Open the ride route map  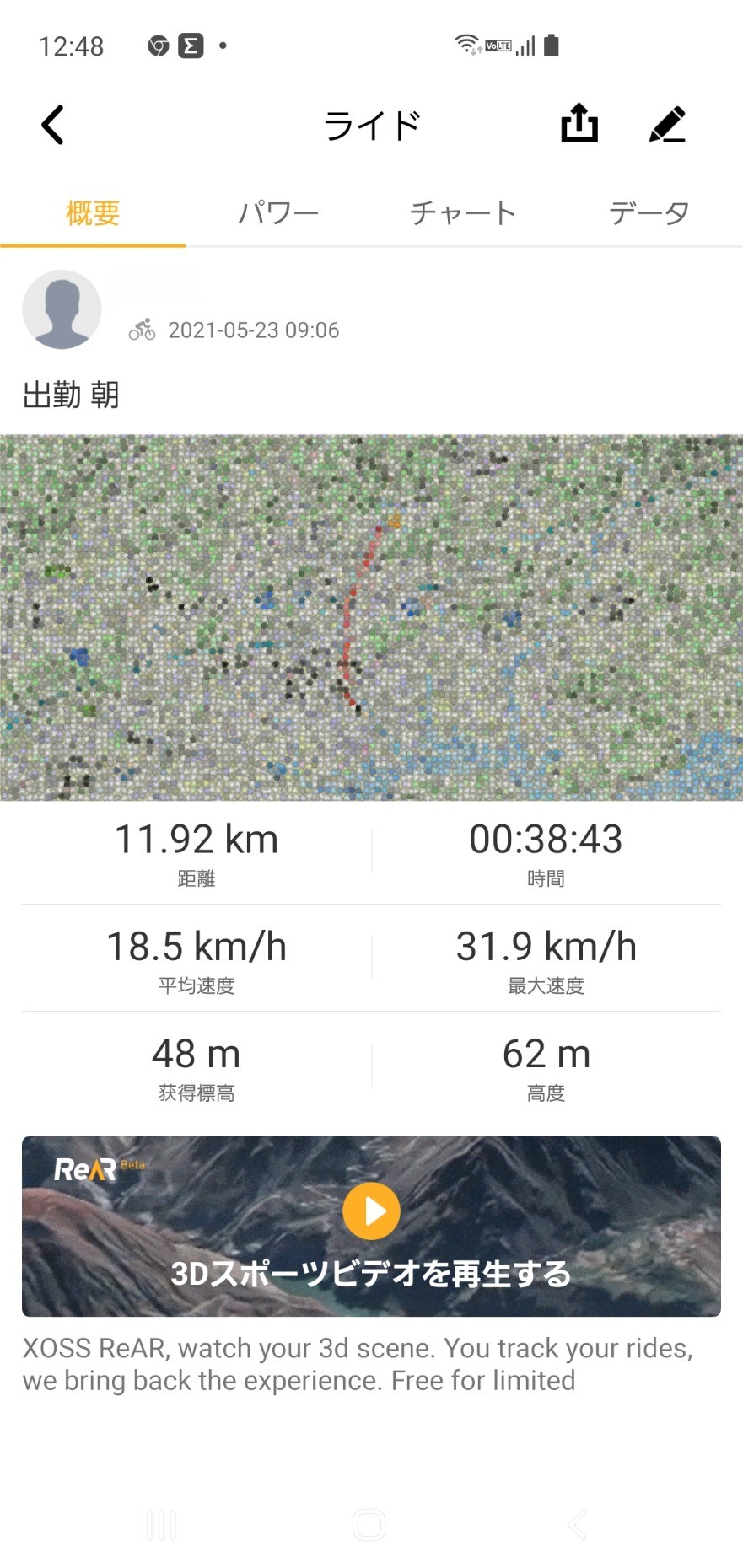click(x=371, y=617)
